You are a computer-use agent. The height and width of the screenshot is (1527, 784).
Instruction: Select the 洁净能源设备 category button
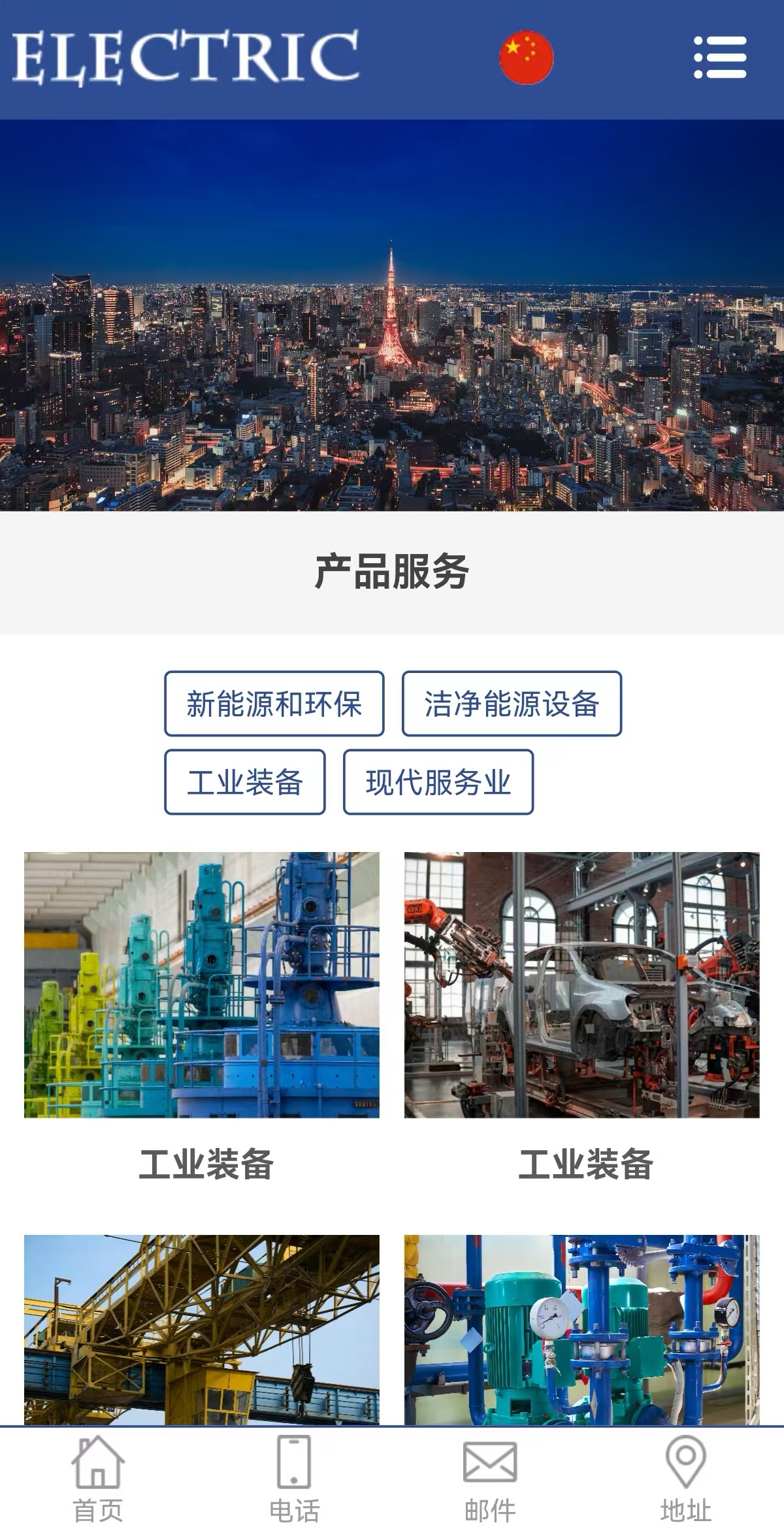pos(512,704)
